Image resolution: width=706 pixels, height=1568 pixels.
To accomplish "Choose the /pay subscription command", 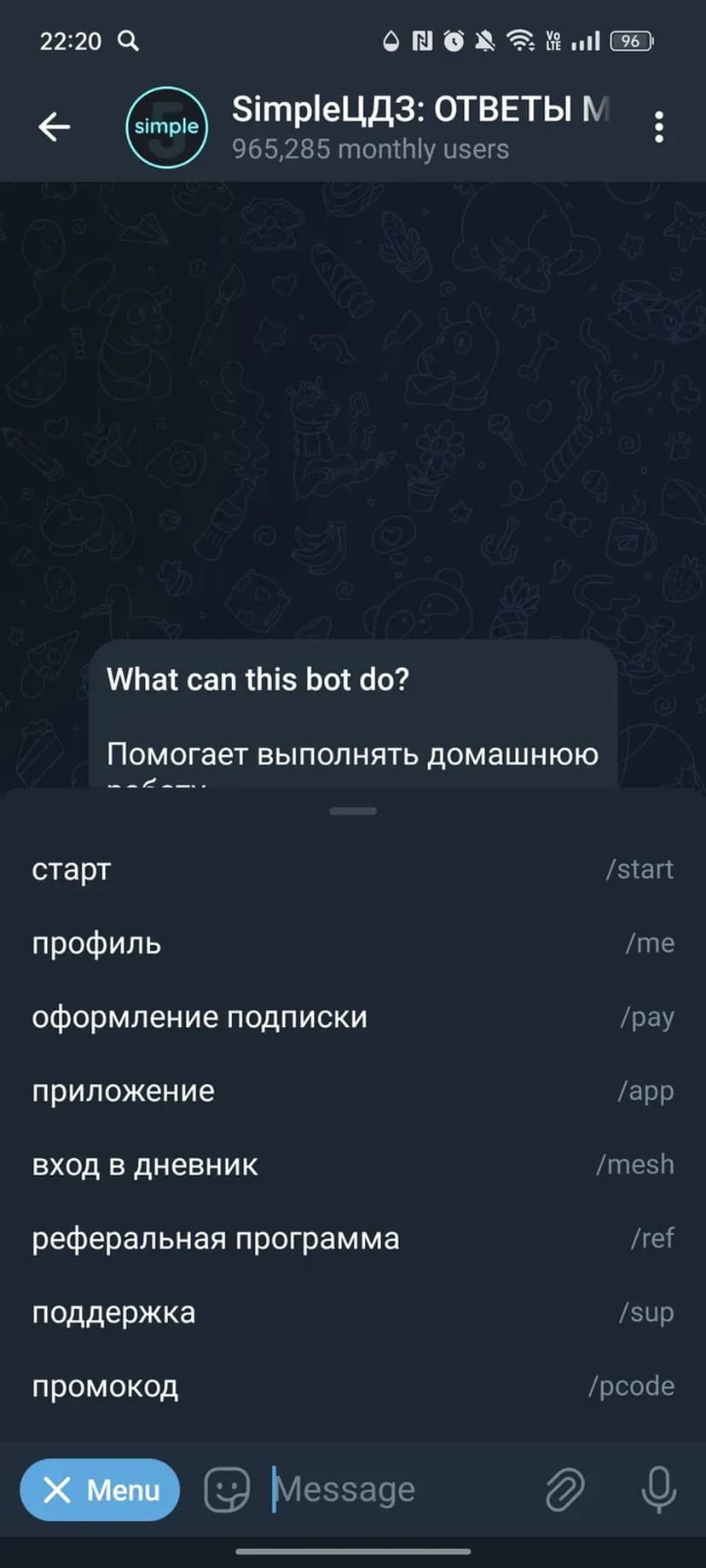I will 353,1017.
